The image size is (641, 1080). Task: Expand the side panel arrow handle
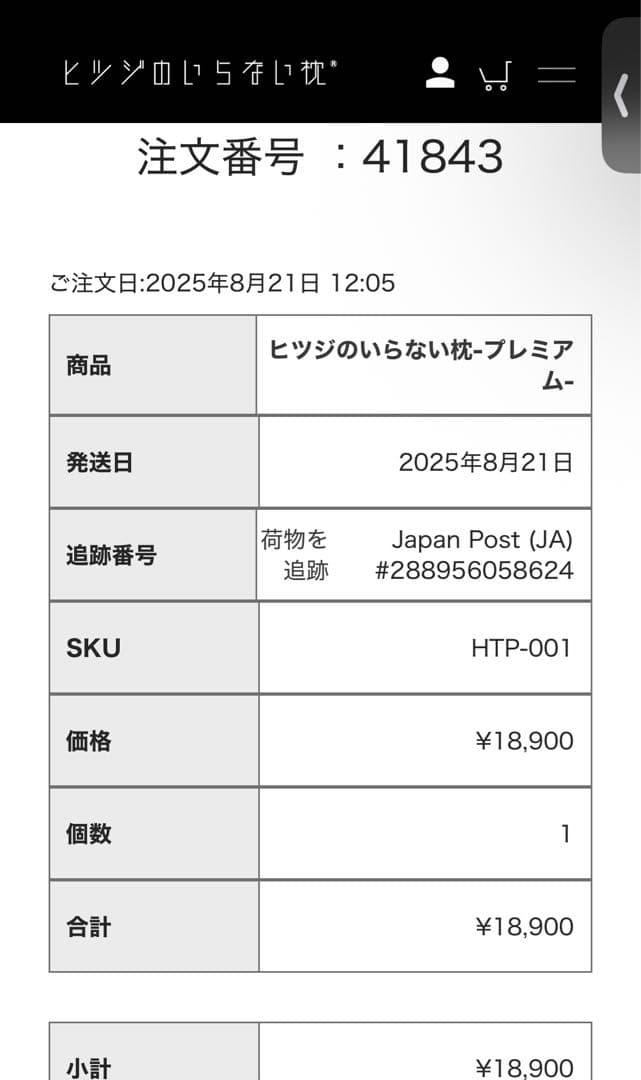(621, 95)
